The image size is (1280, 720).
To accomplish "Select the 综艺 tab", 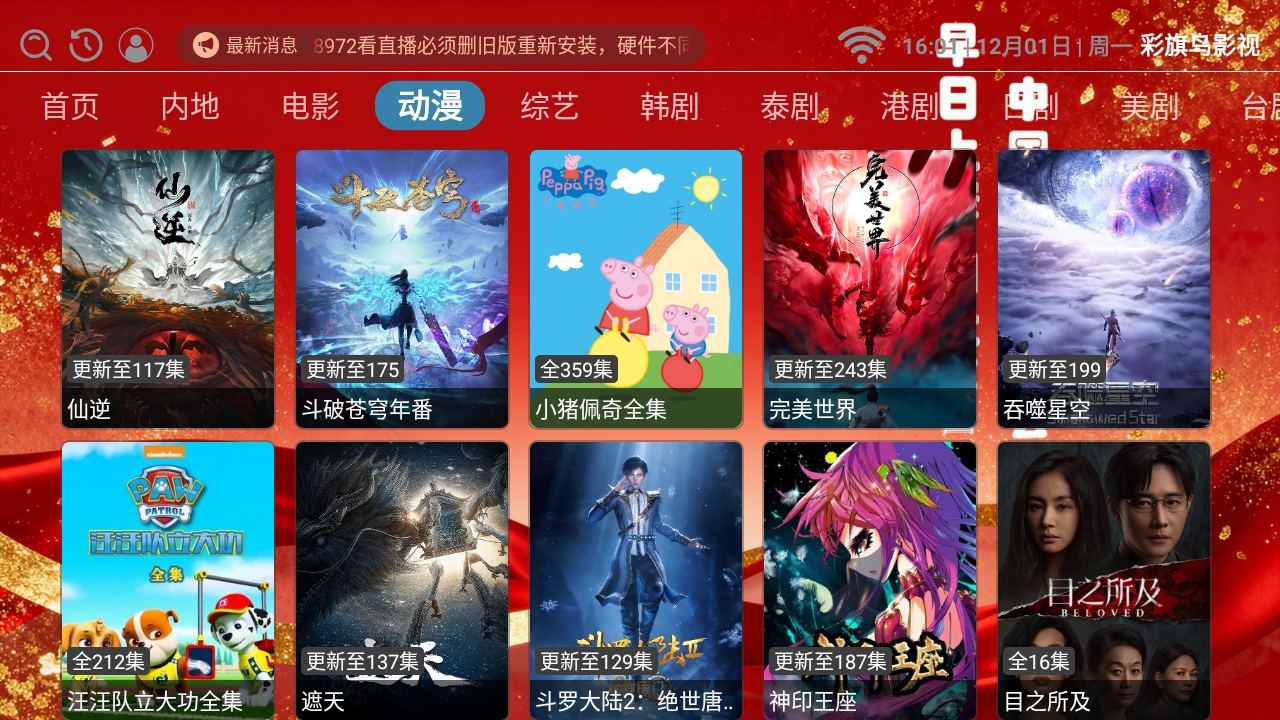I will (x=550, y=106).
